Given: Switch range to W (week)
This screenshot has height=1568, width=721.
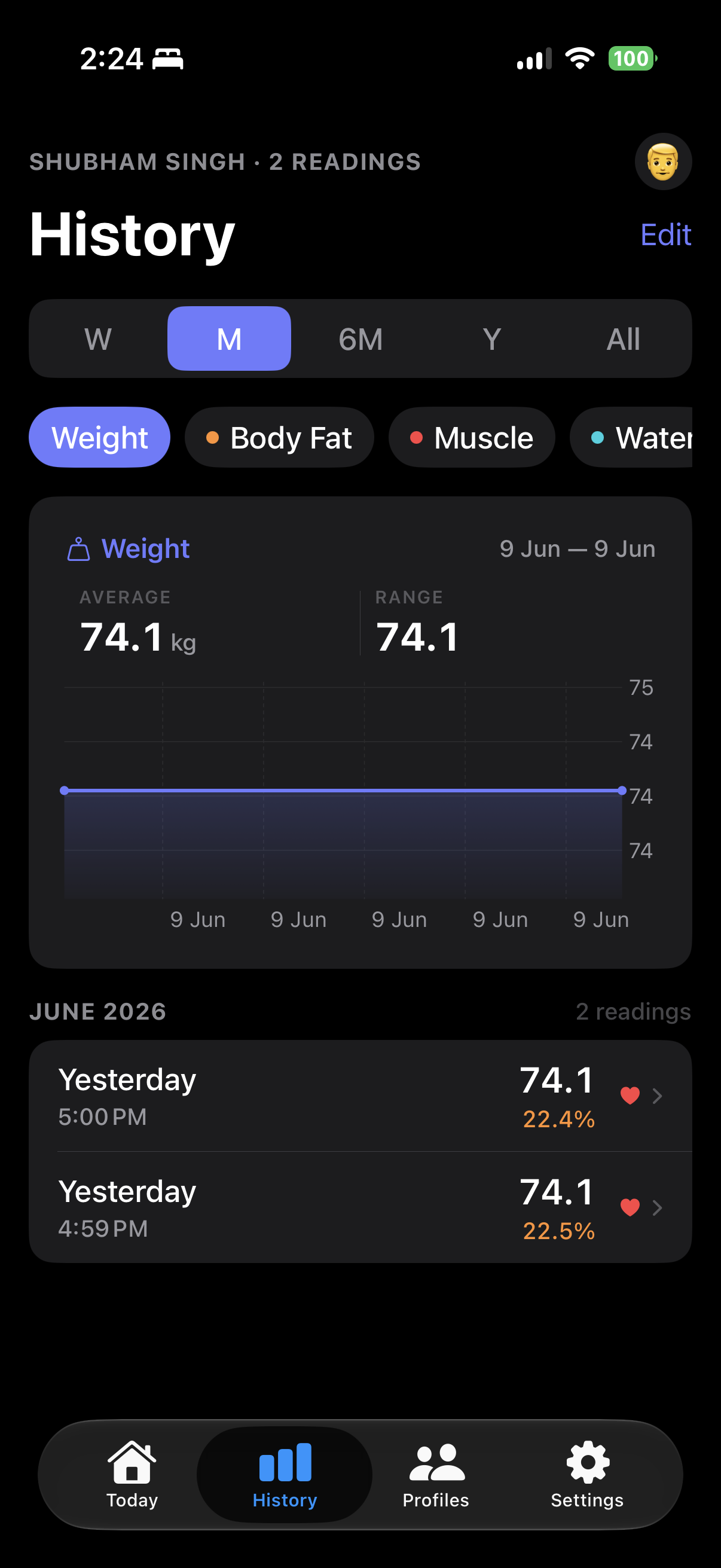Looking at the screenshot, I should [x=98, y=339].
